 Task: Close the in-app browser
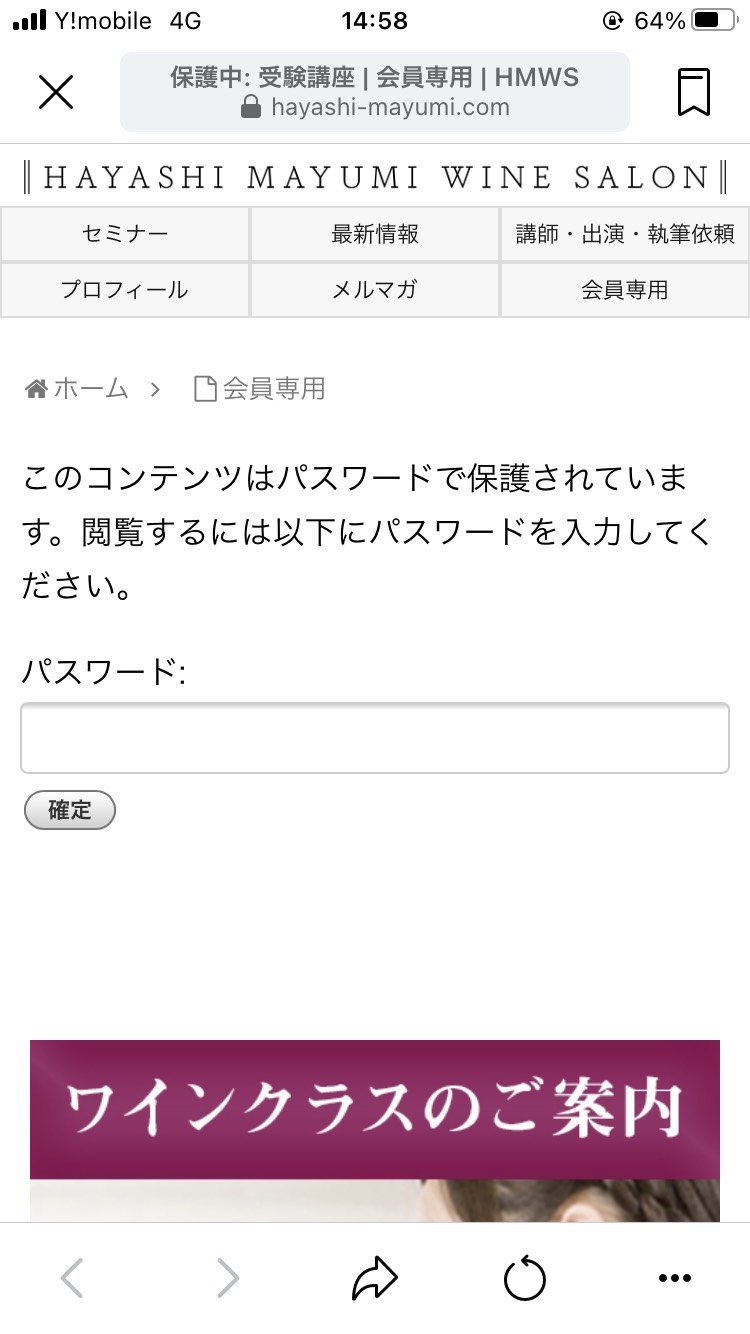pyautogui.click(x=56, y=93)
